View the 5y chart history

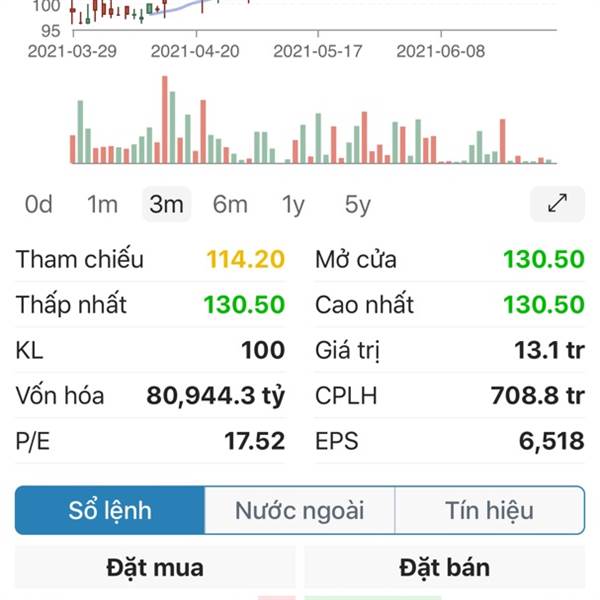[357, 205]
